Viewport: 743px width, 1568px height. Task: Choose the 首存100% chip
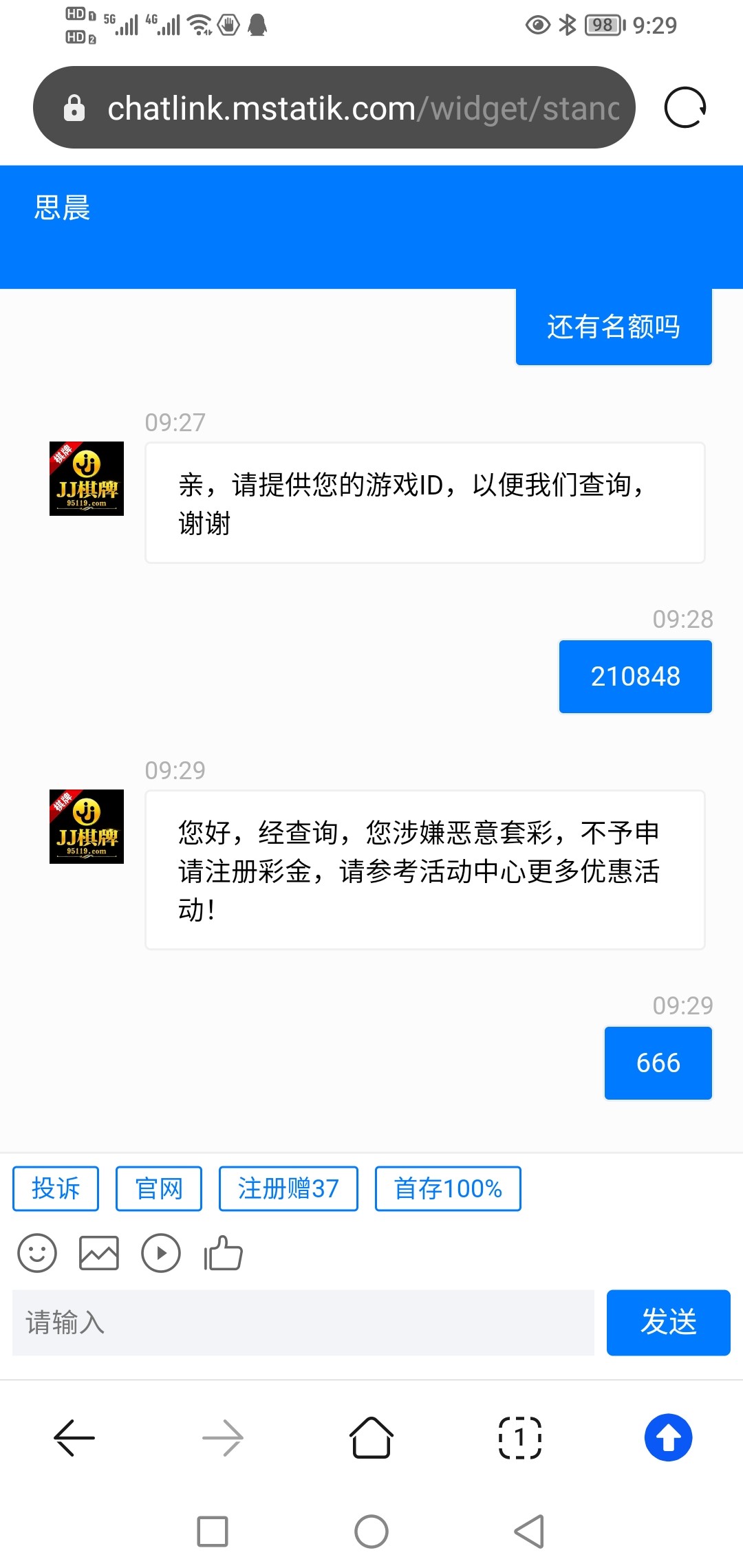coord(448,1188)
